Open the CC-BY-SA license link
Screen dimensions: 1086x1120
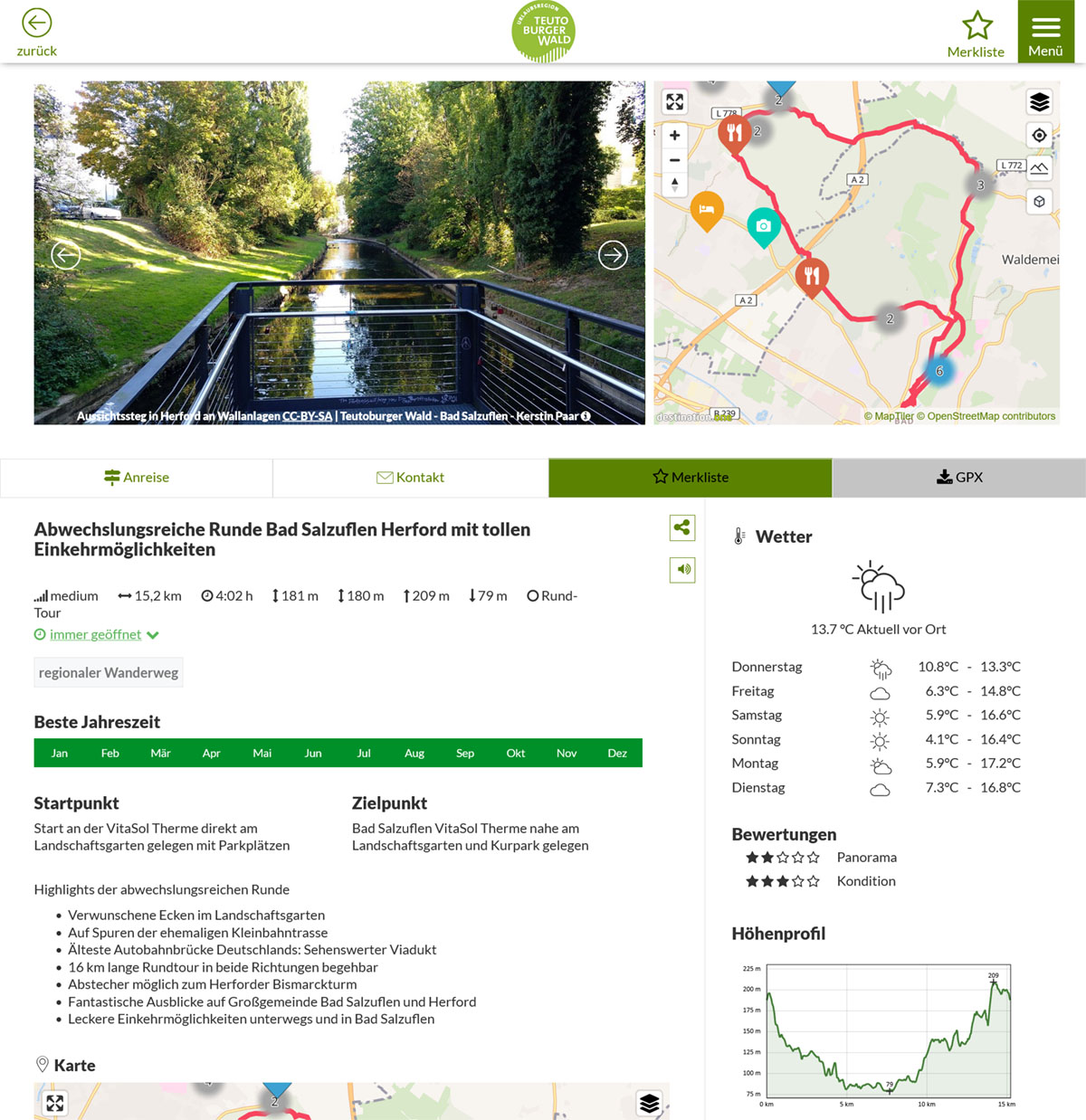307,416
